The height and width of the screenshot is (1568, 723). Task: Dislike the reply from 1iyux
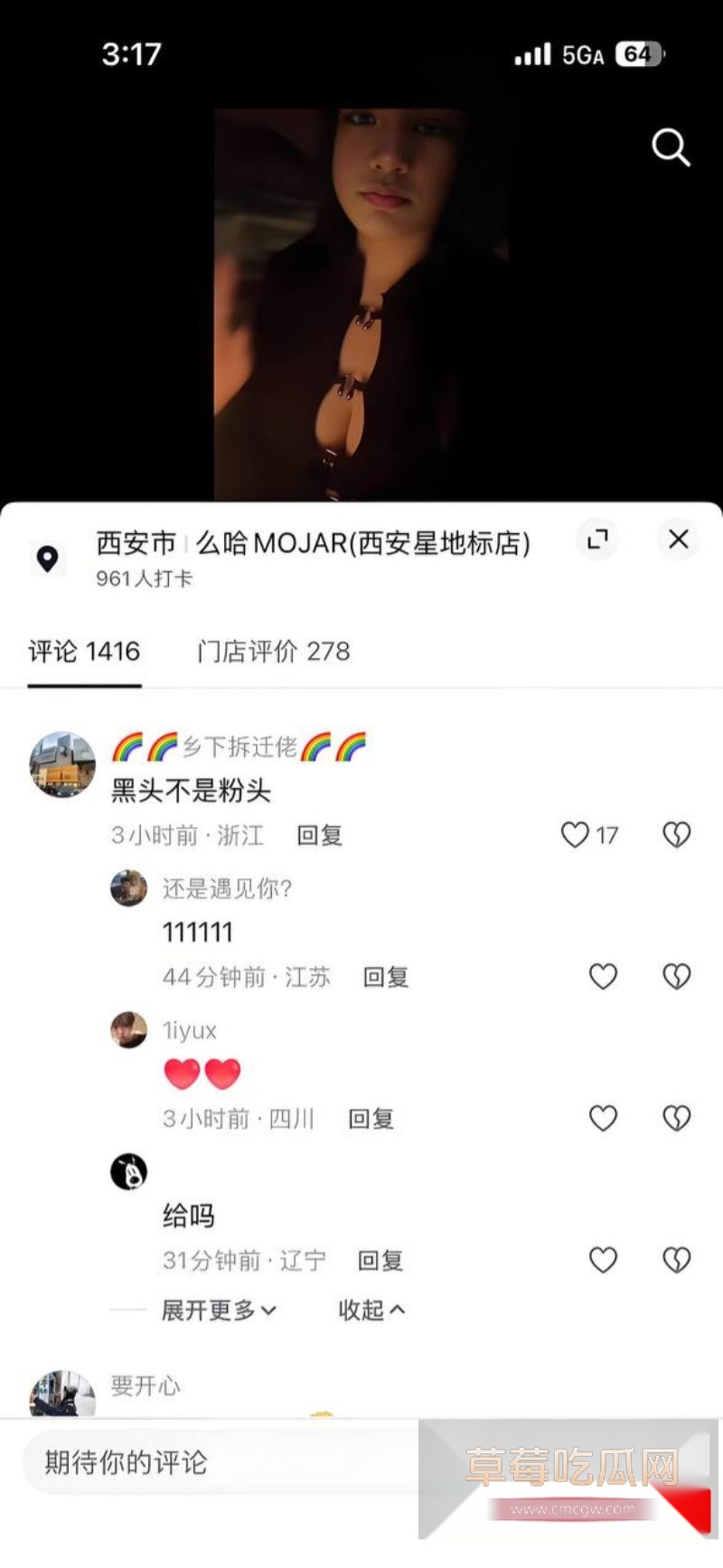tap(676, 1118)
